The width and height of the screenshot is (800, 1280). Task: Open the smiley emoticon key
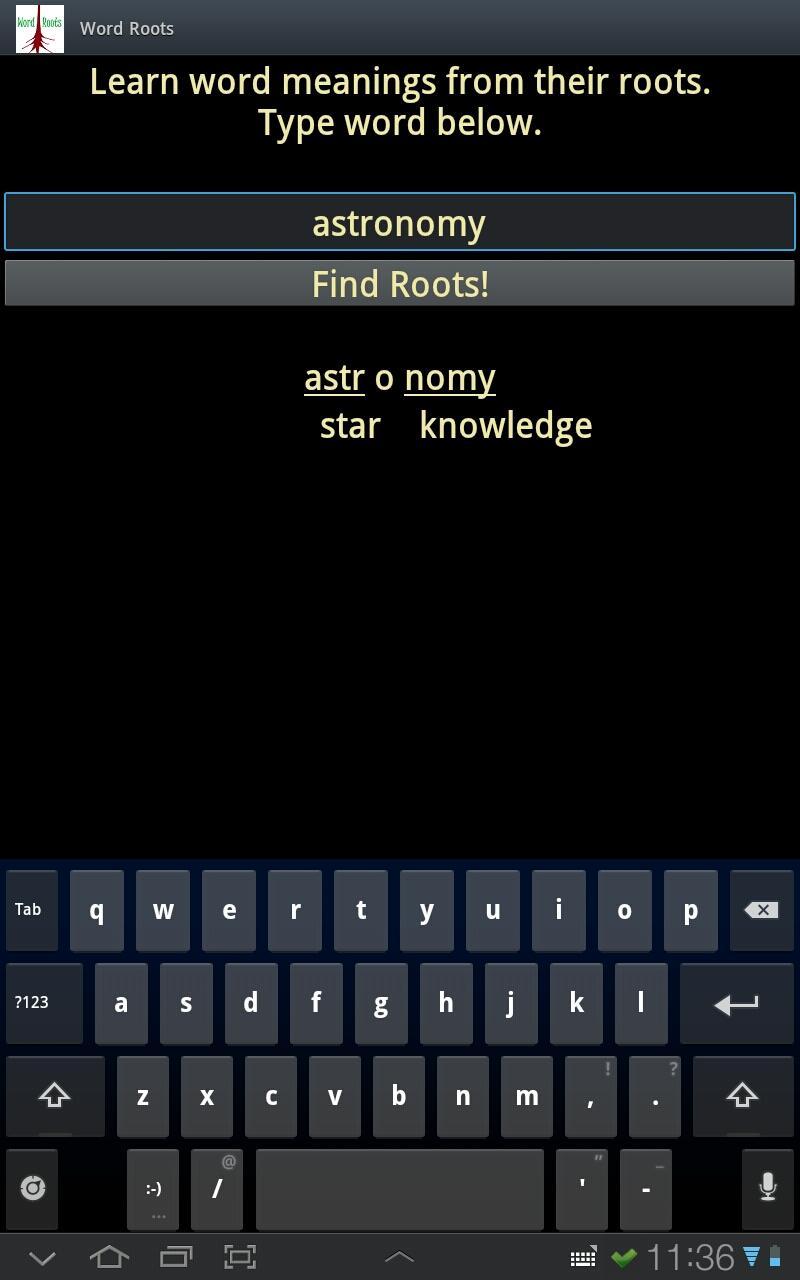(153, 1188)
